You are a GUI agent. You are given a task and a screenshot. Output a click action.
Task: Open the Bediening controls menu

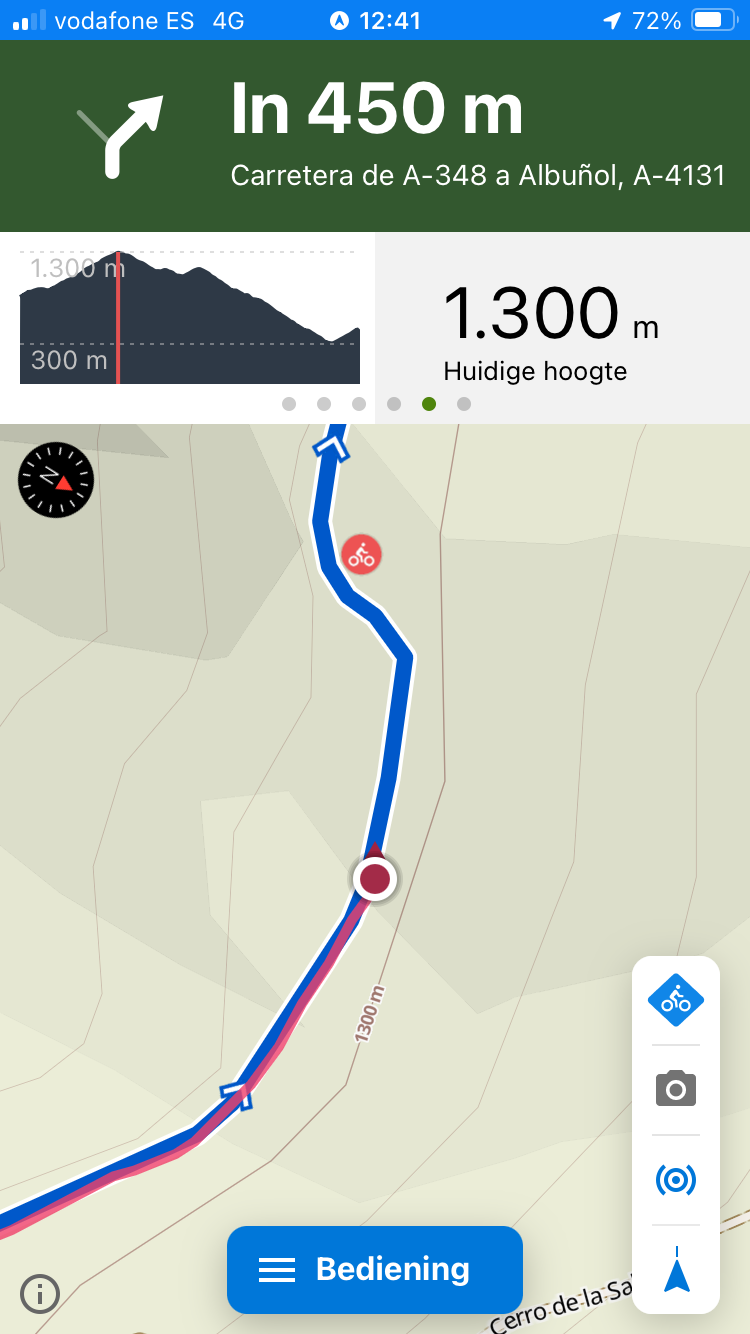375,1269
